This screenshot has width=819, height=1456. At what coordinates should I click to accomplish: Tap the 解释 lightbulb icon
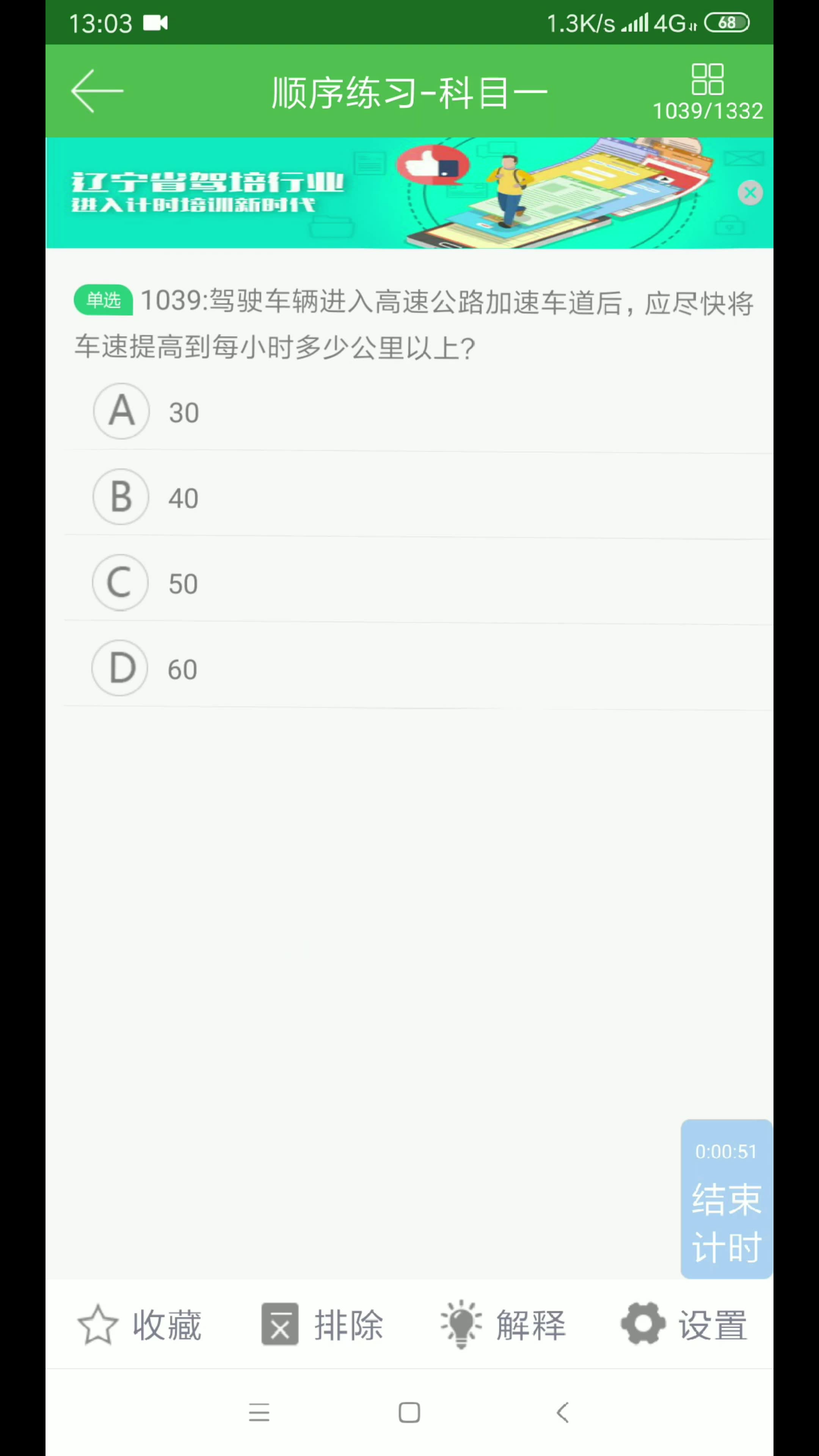click(x=460, y=1323)
